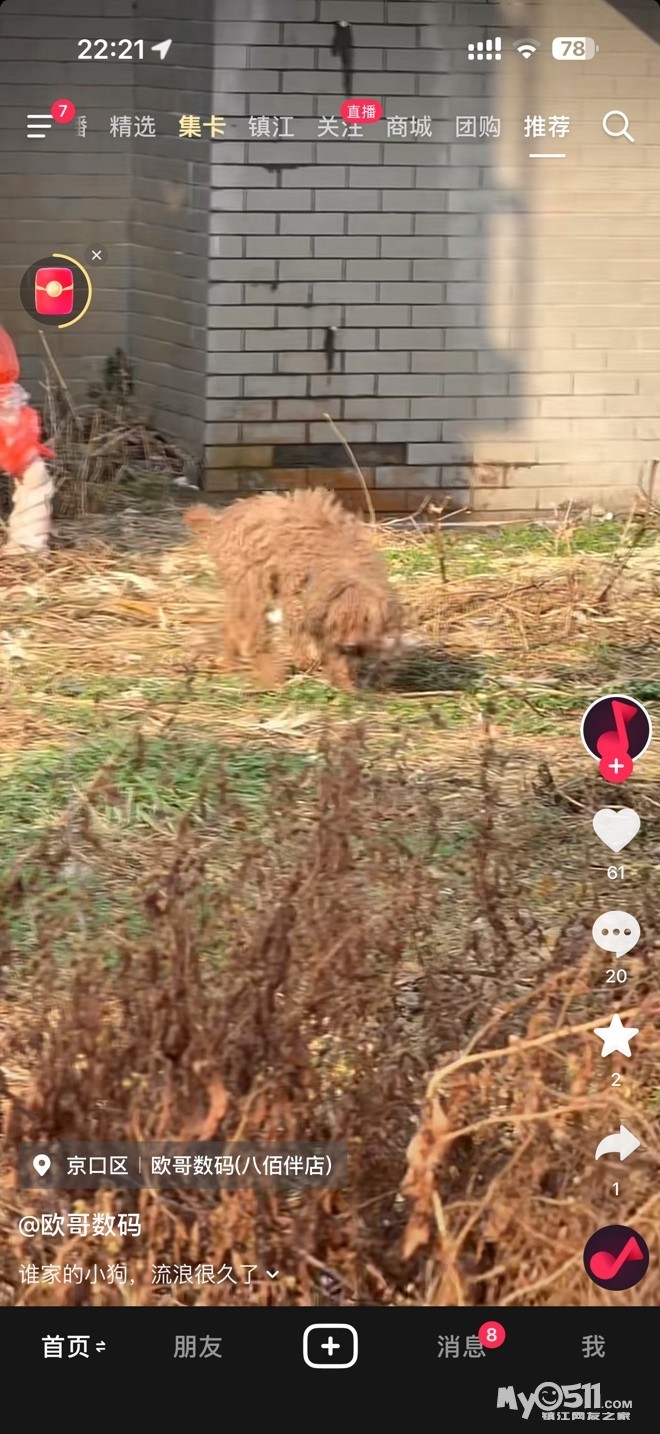Screen dimensions: 660x1434
Task: Open the search magnifier
Action: pos(618,127)
